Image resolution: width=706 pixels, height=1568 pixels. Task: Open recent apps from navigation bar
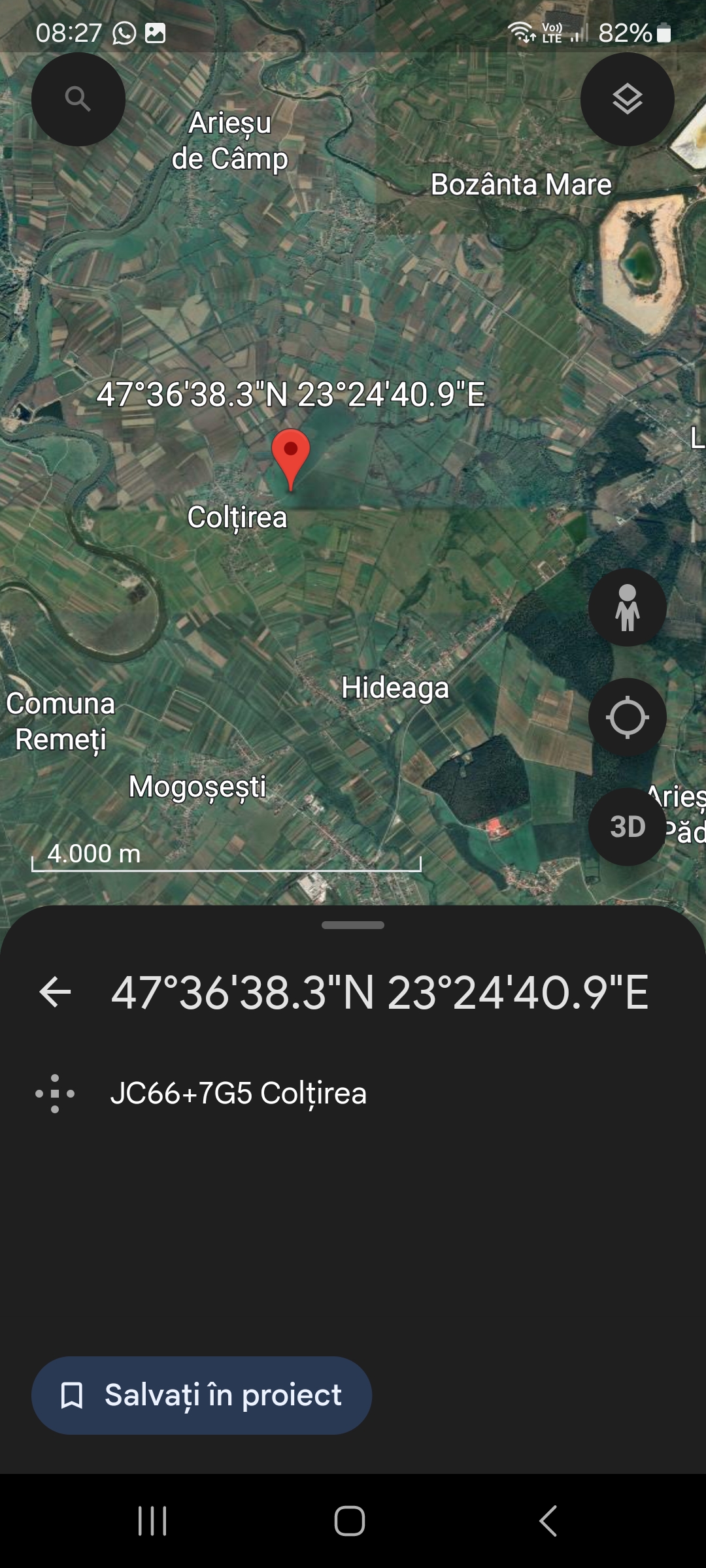(x=152, y=1521)
